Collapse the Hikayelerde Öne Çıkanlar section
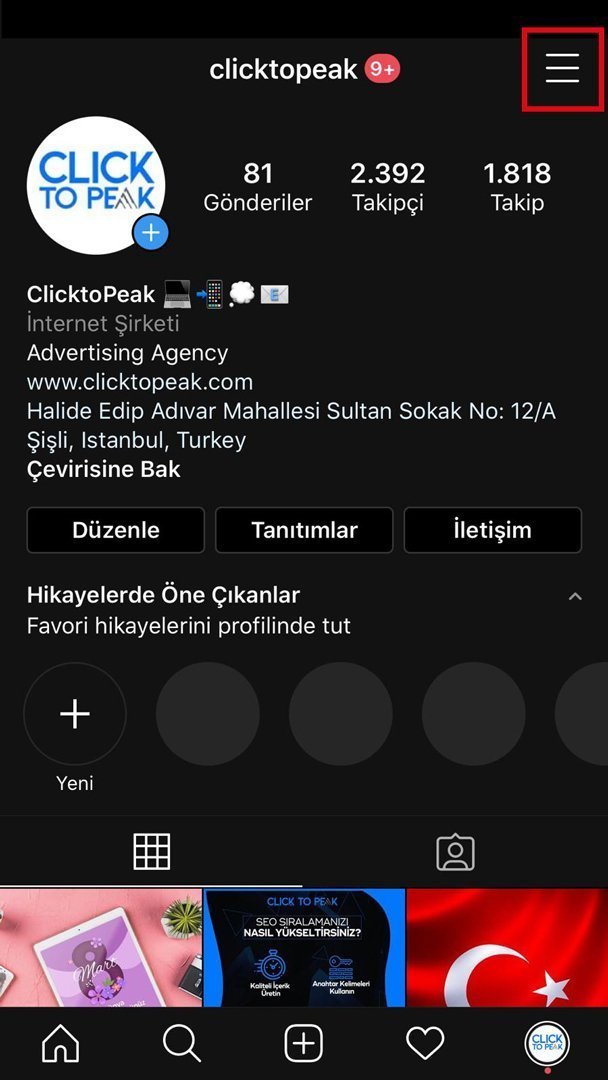 575,596
